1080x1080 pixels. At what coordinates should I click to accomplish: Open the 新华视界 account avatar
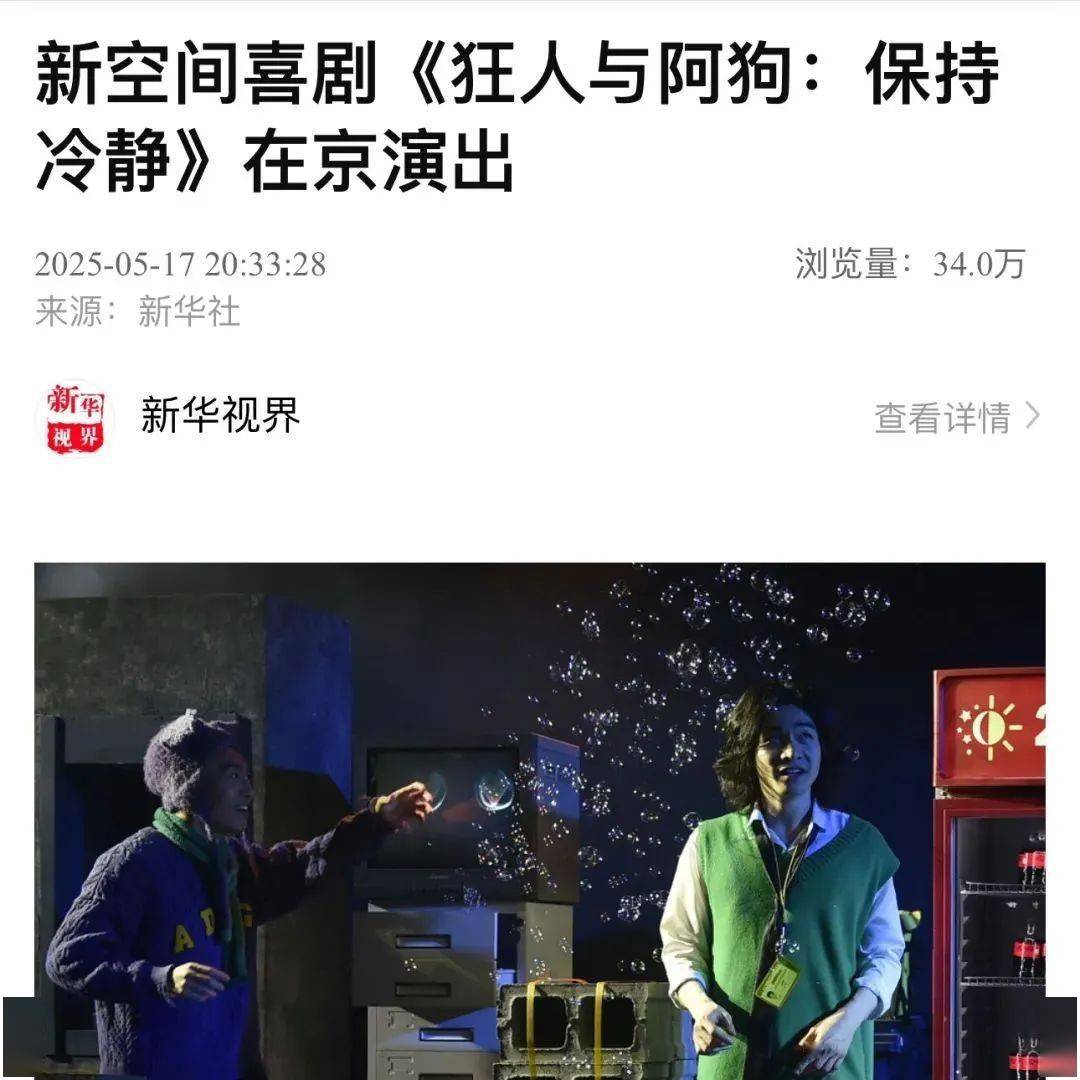point(74,417)
